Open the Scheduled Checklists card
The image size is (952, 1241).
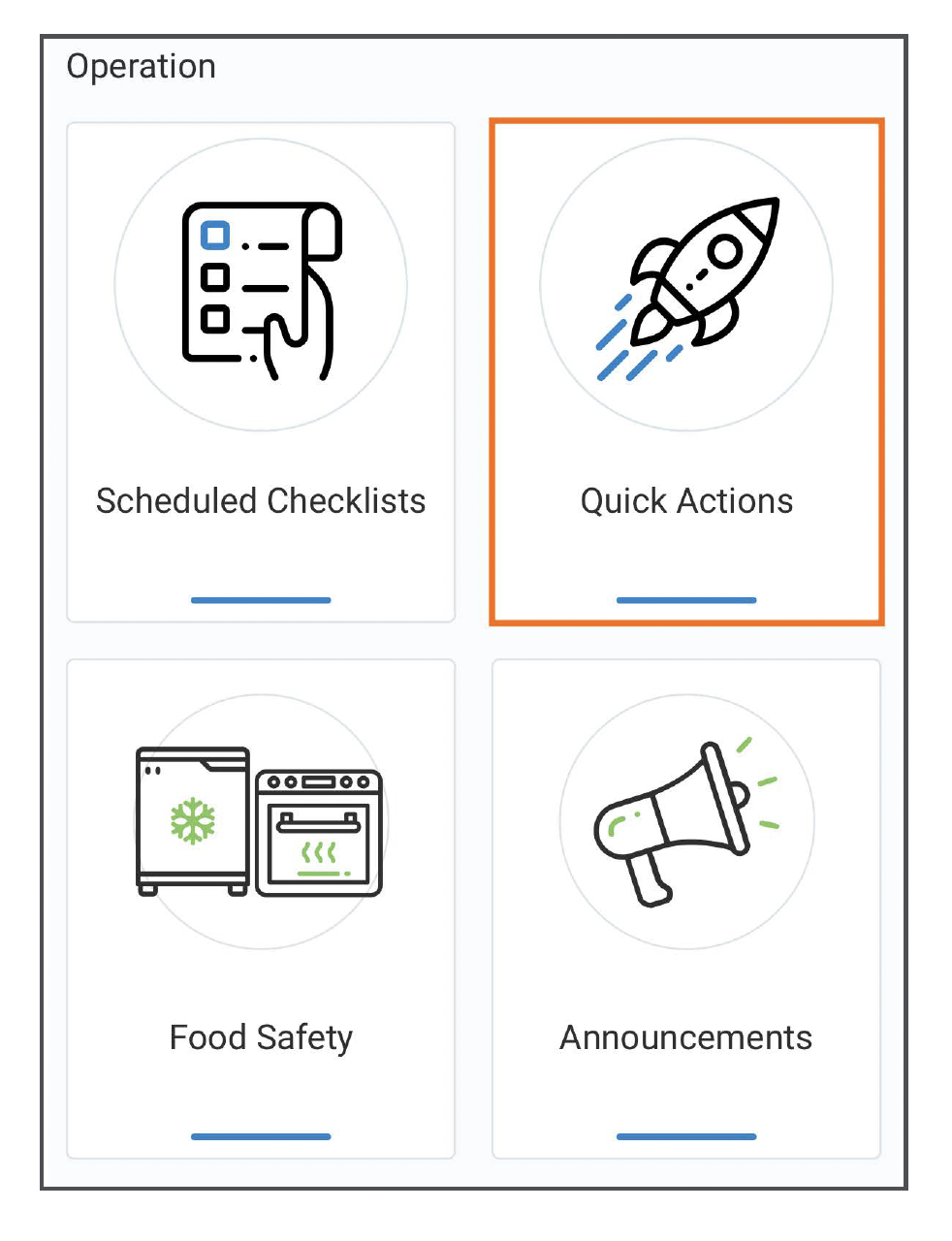261,372
